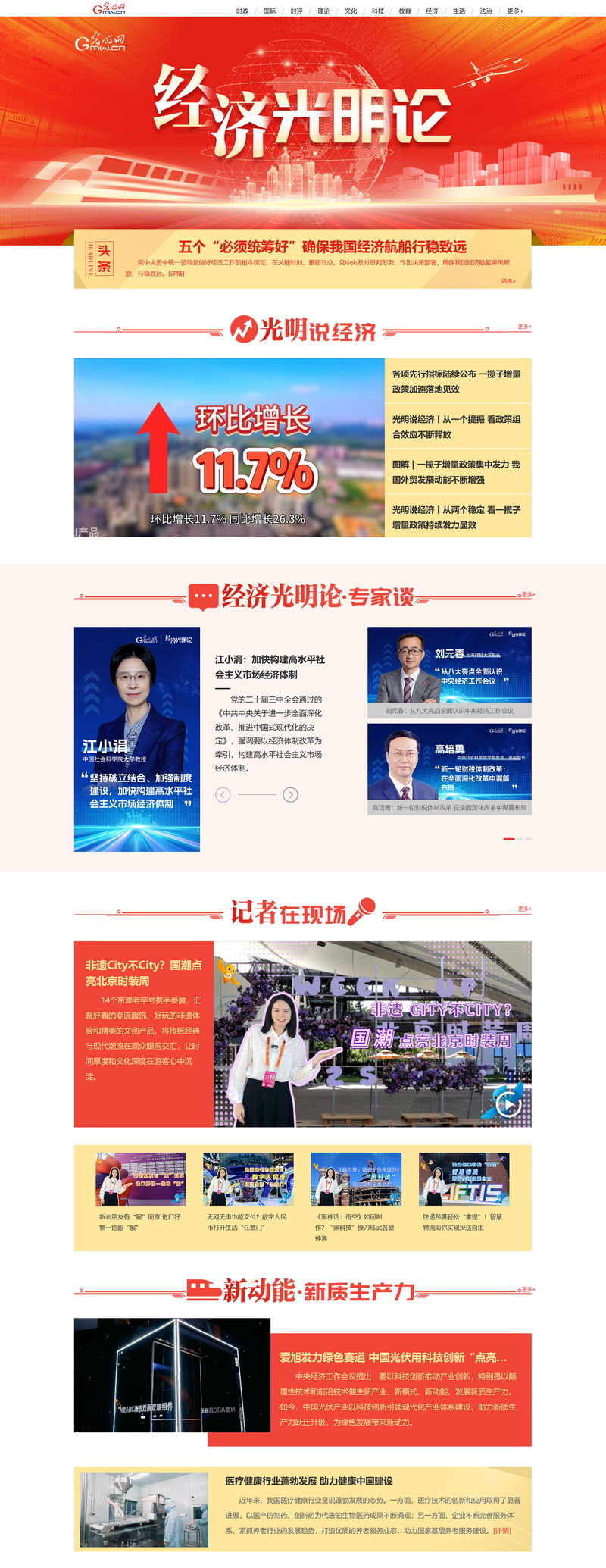Go to previous expert slide arrow
The image size is (606, 1568).
(223, 794)
